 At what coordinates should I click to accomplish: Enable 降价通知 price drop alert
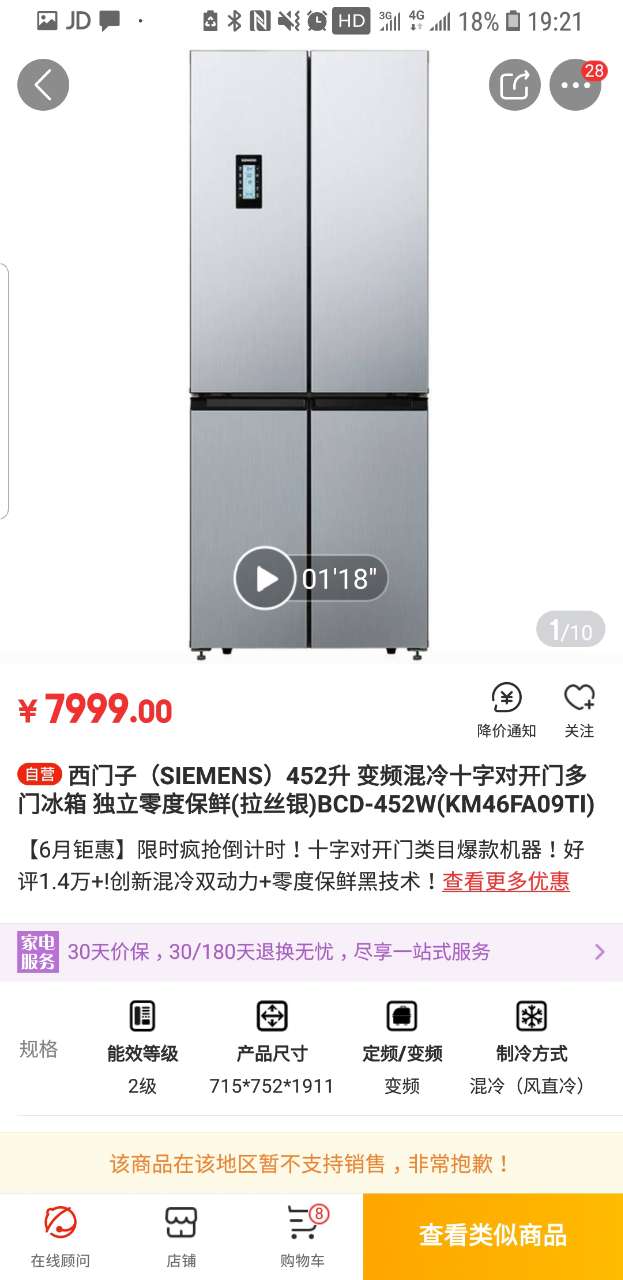click(x=506, y=710)
